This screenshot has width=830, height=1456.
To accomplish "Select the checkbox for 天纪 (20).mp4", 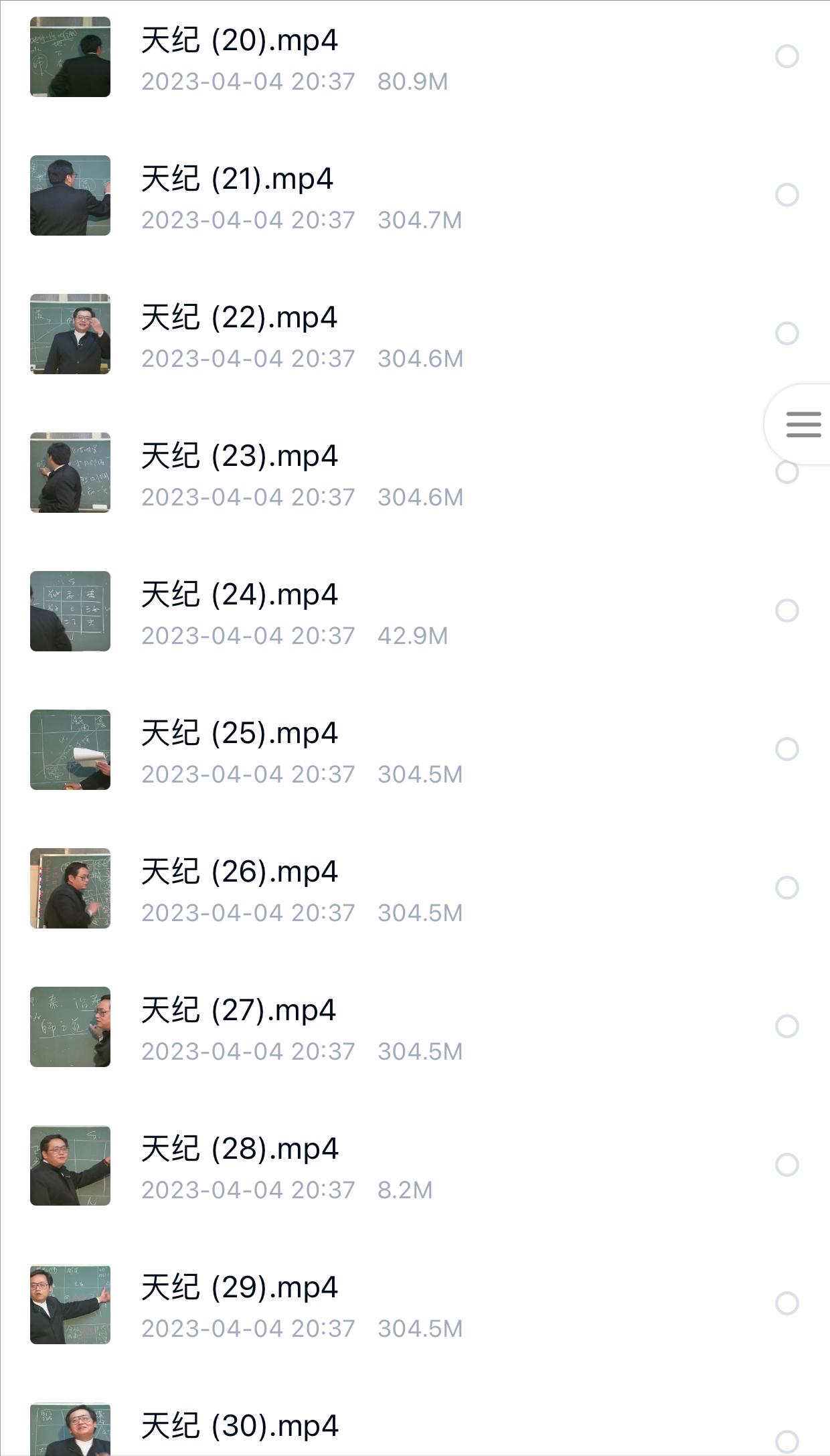I will tap(785, 56).
